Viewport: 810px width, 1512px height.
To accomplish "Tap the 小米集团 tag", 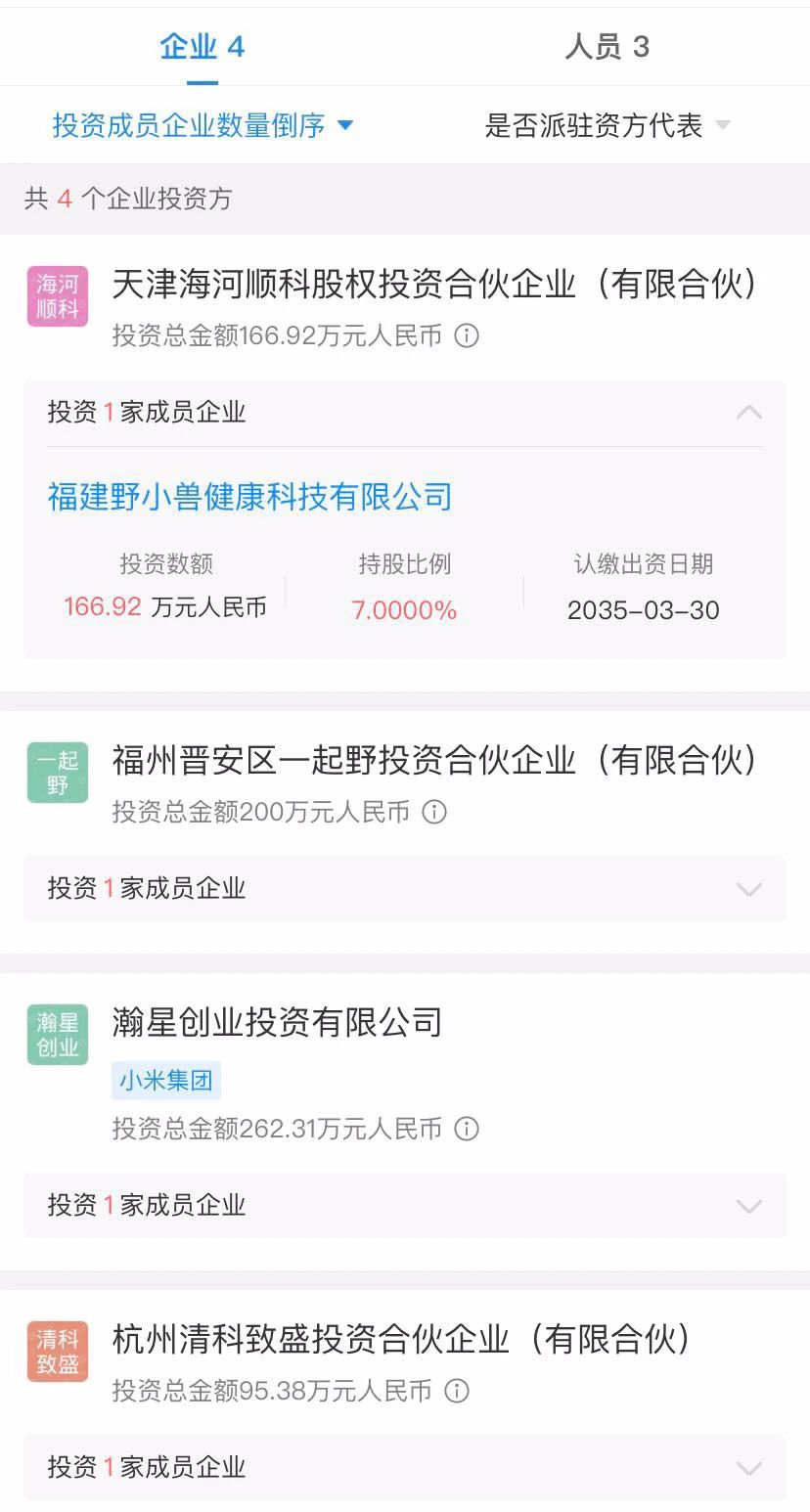I will 166,1081.
